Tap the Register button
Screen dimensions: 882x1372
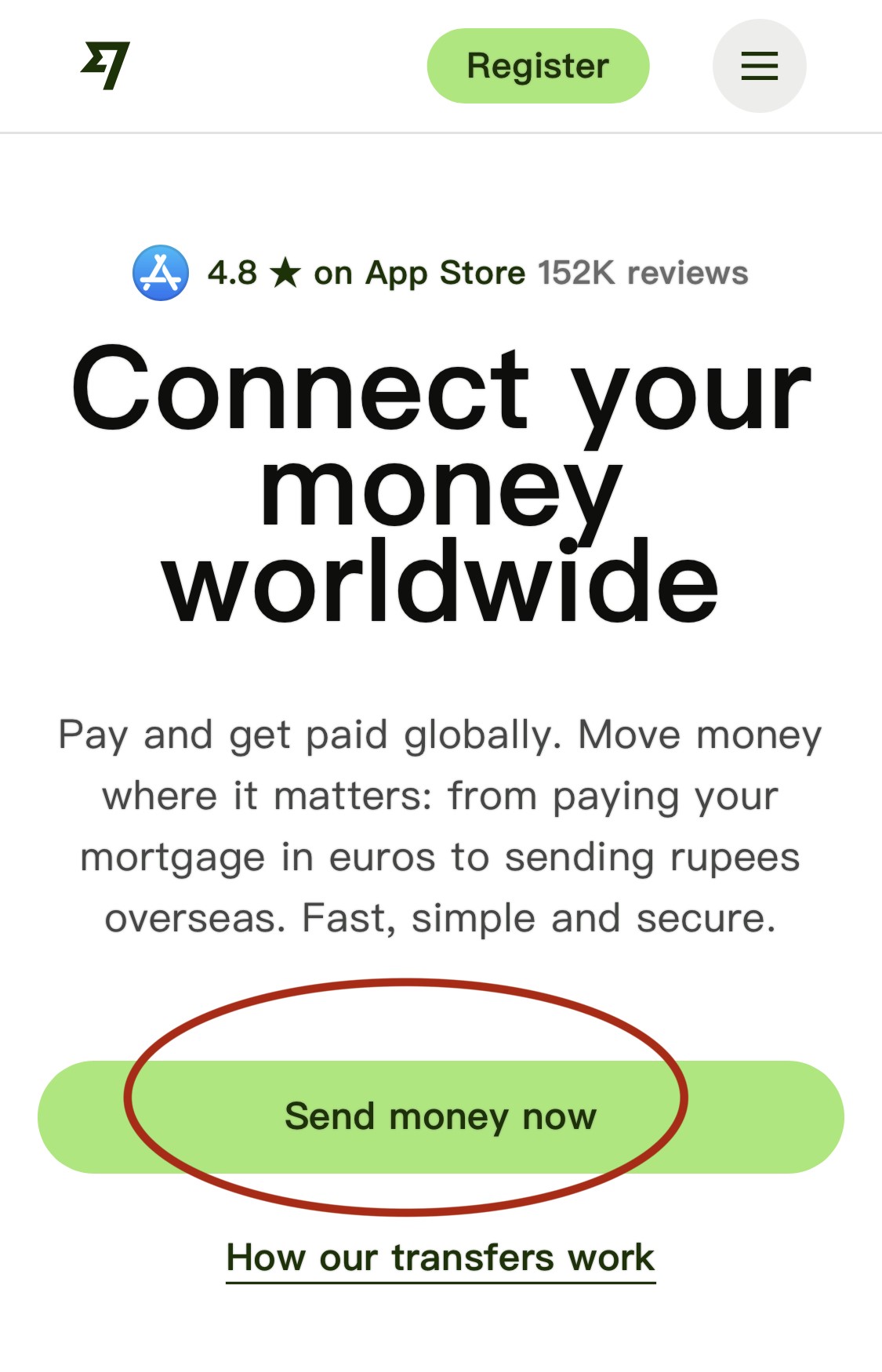click(x=538, y=66)
